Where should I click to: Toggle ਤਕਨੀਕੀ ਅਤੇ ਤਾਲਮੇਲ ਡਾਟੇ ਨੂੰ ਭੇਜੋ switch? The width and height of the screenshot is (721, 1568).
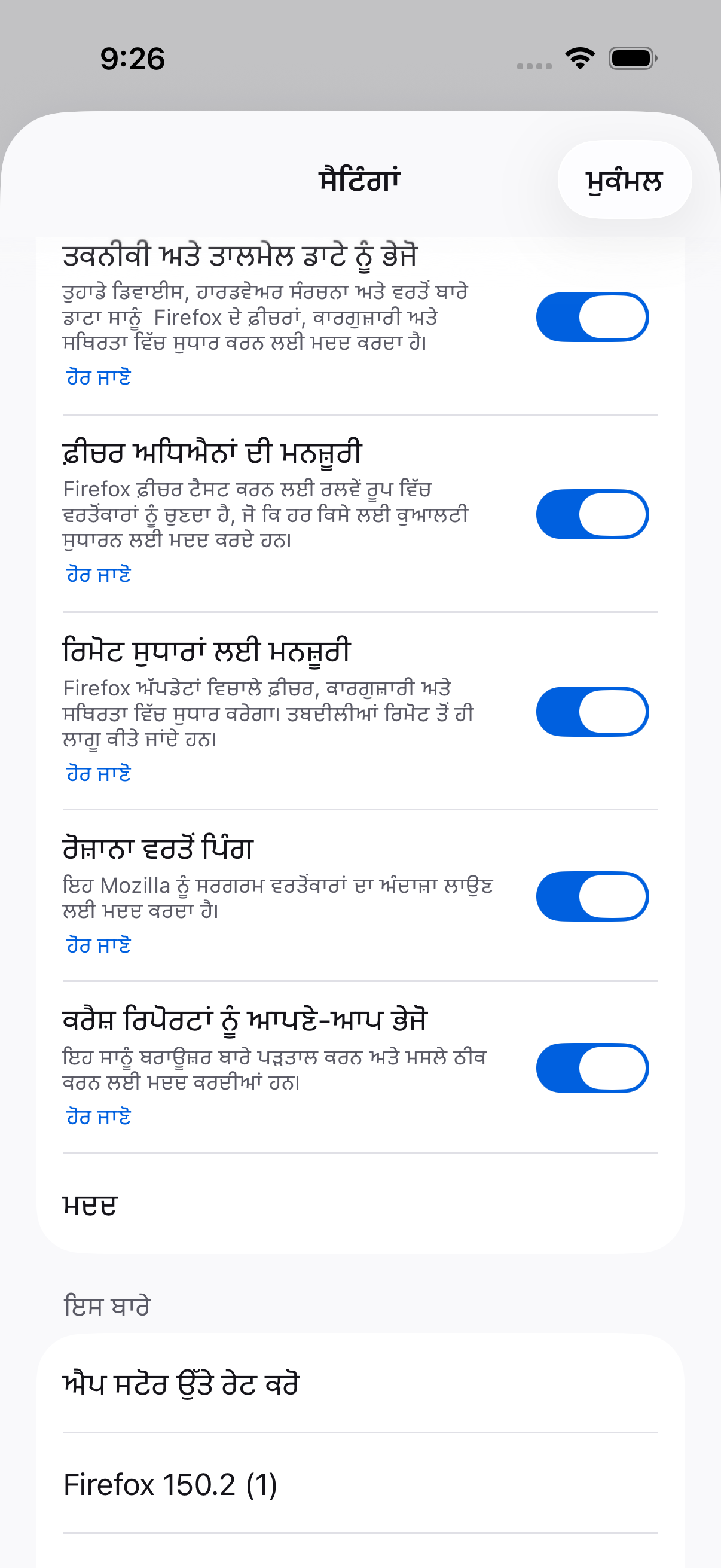592,317
